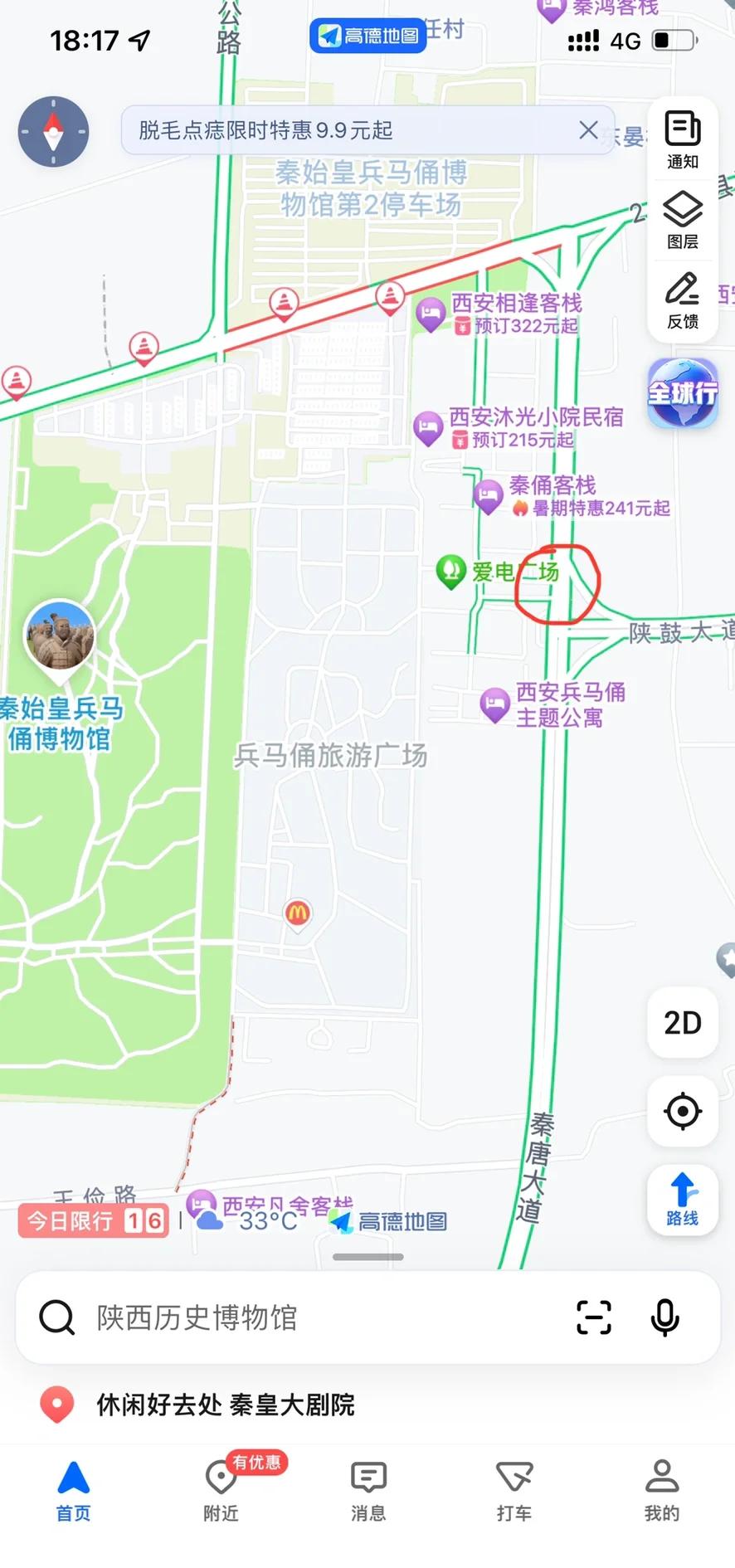
Task: Select the 秦始皇兵马俑博物馆 photo marker
Action: tap(59, 636)
